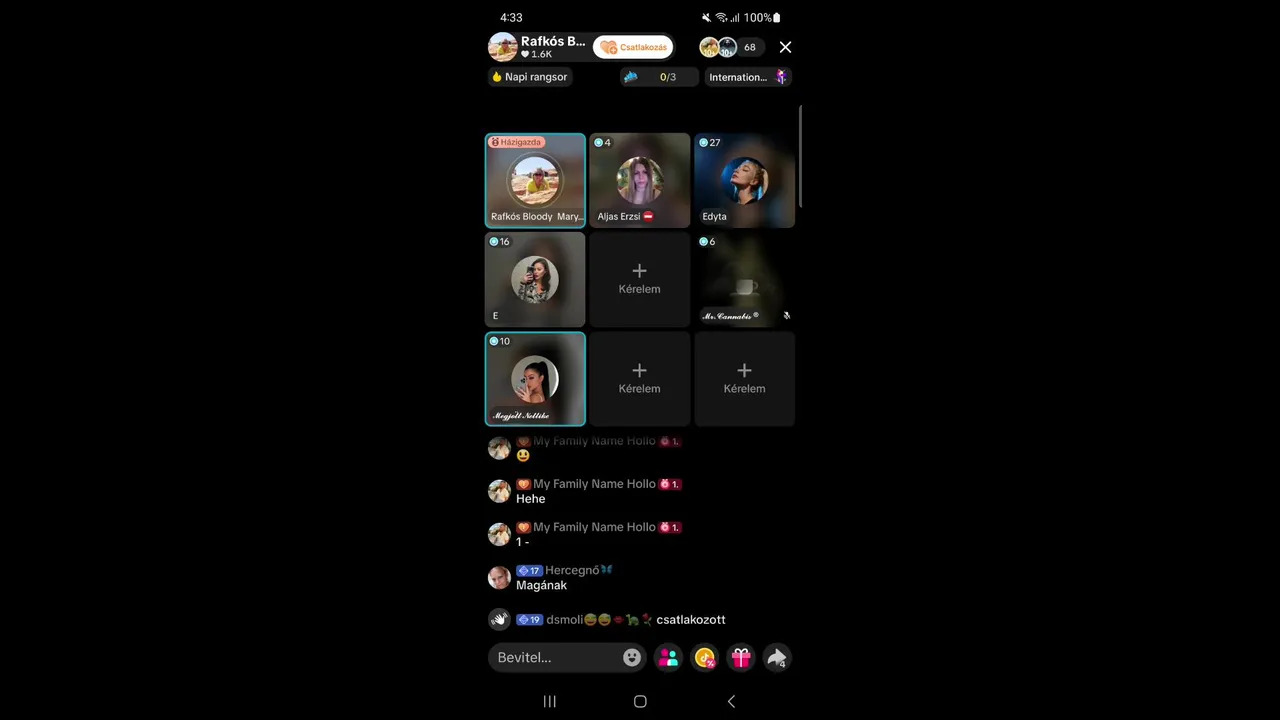Screen dimensions: 1280x720
Task: Open host Rafkós Bloody Mary's seat
Action: (535, 181)
